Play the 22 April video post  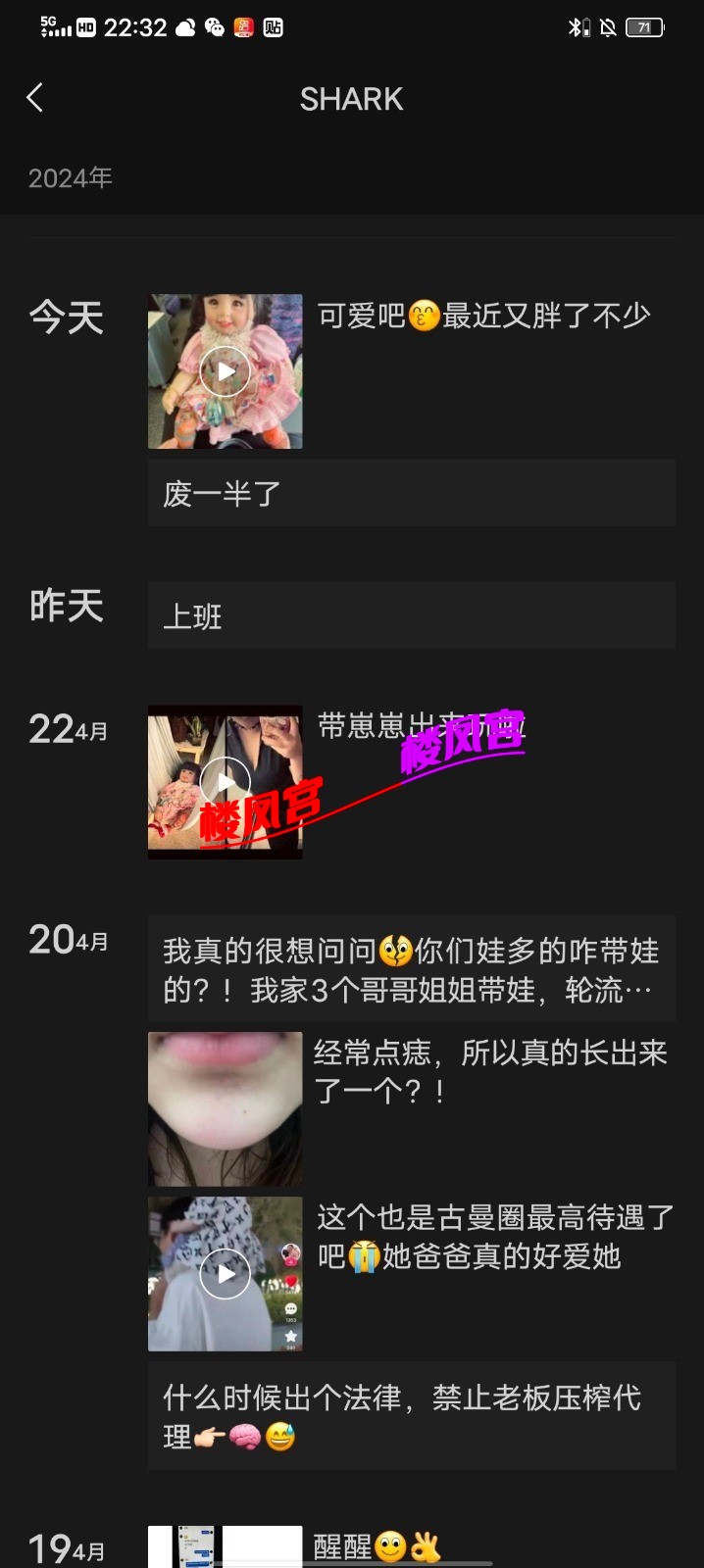(226, 781)
